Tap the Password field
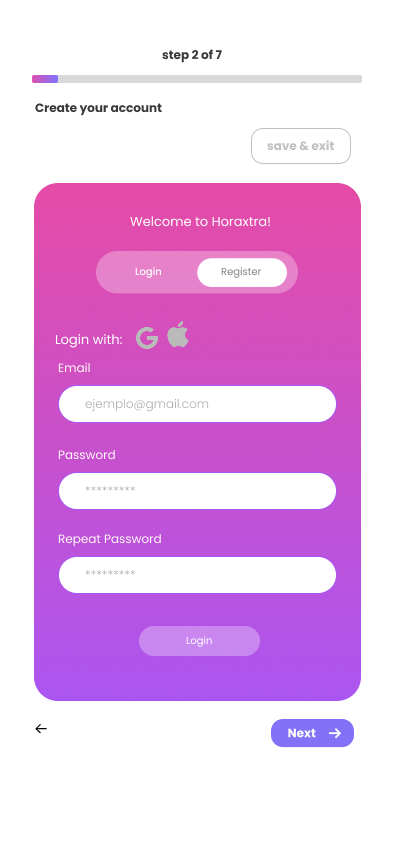The height and width of the screenshot is (852, 393). coord(197,491)
